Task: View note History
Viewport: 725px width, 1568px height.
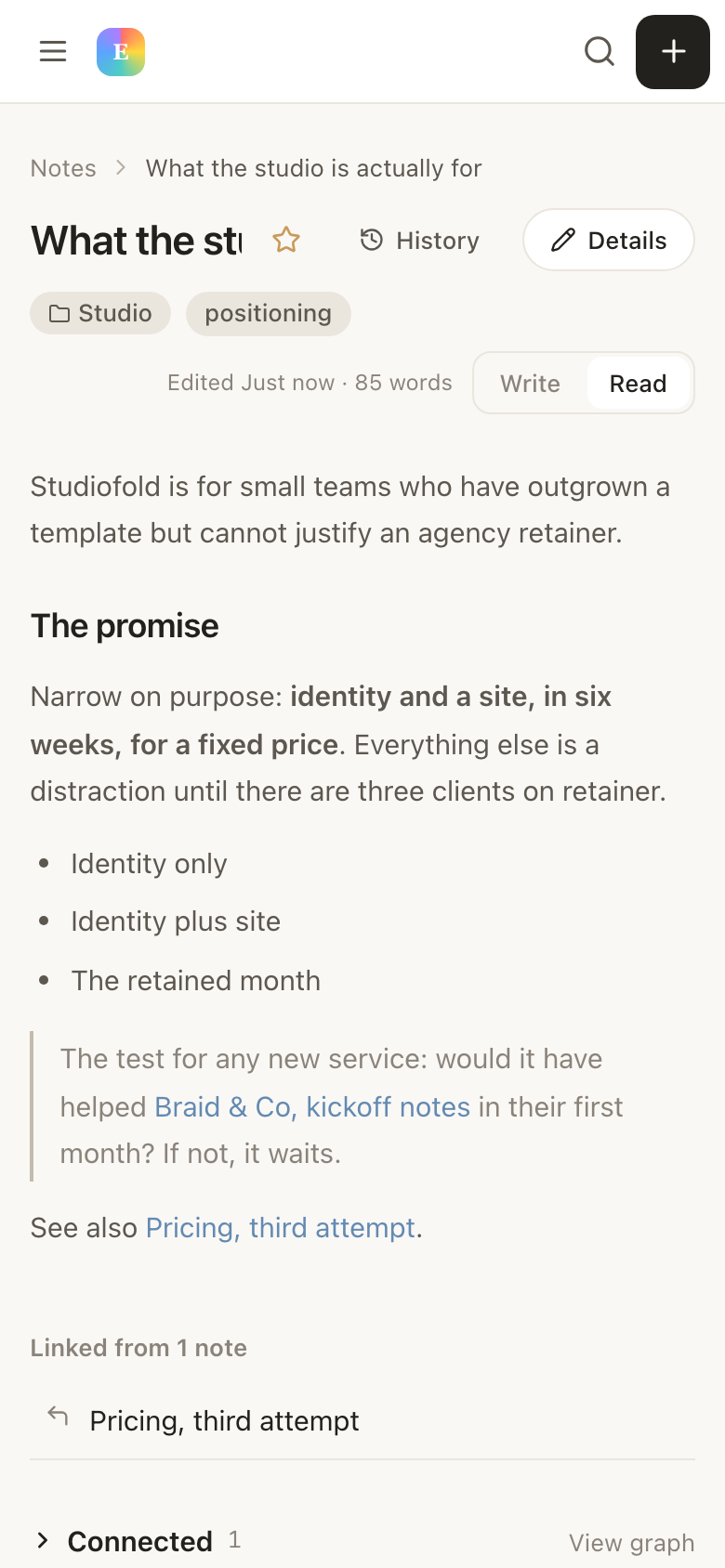Action: pyautogui.click(x=420, y=241)
